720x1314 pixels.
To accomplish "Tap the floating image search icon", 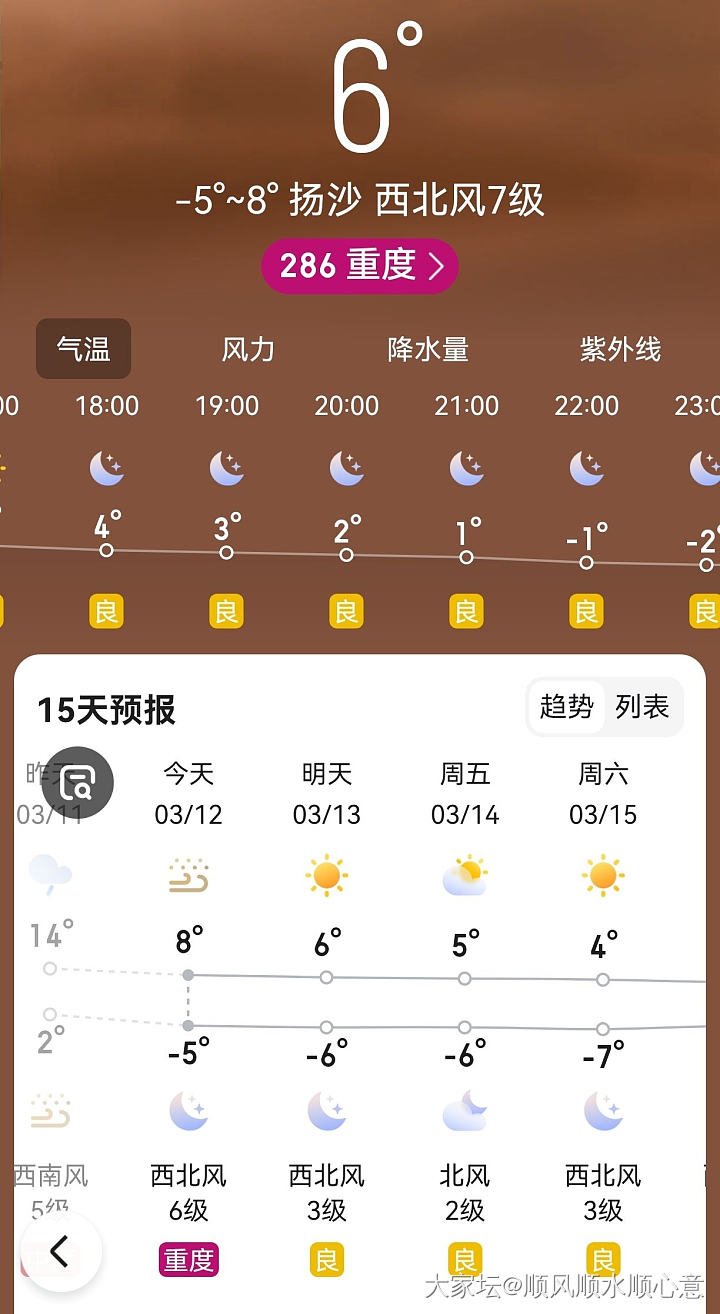I will coord(78,782).
